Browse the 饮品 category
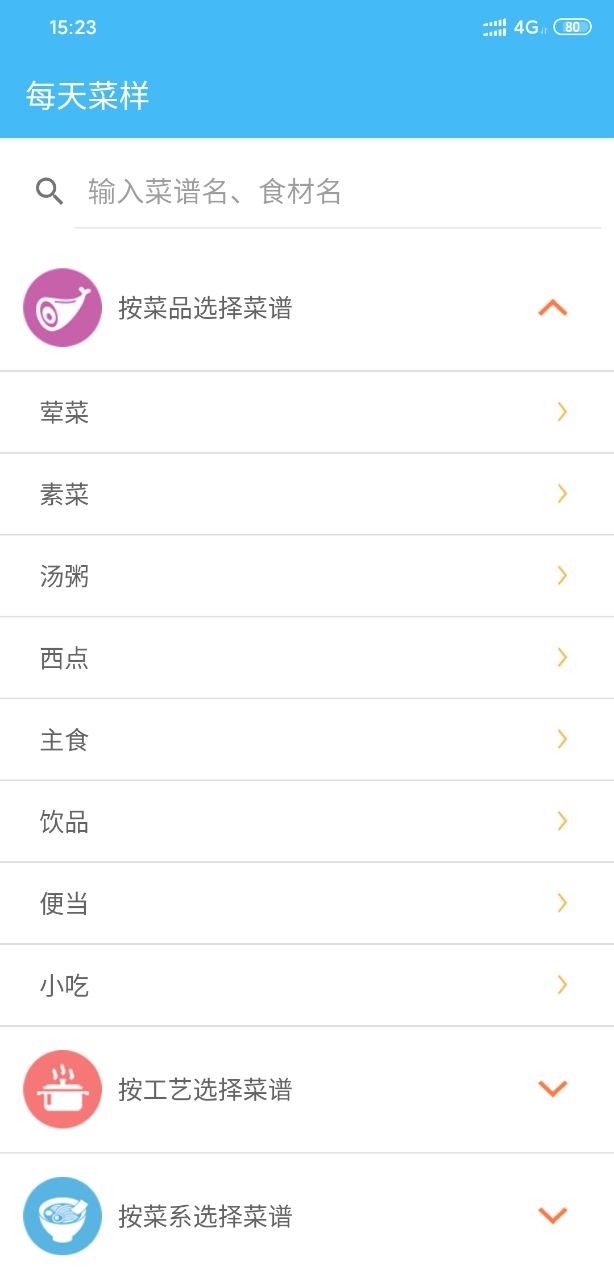614x1278 pixels. (306, 822)
